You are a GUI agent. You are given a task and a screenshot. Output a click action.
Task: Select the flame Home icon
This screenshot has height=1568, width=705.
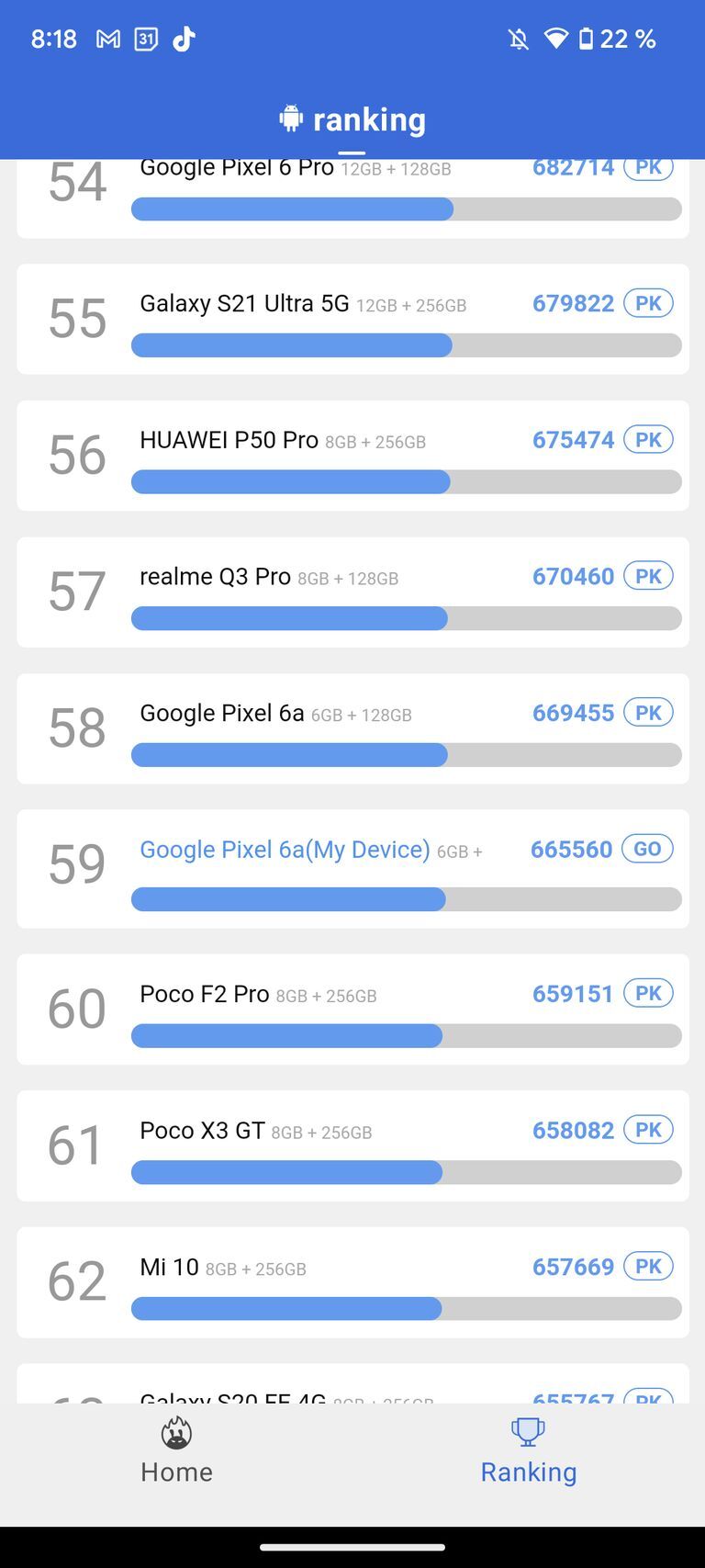click(x=176, y=1432)
